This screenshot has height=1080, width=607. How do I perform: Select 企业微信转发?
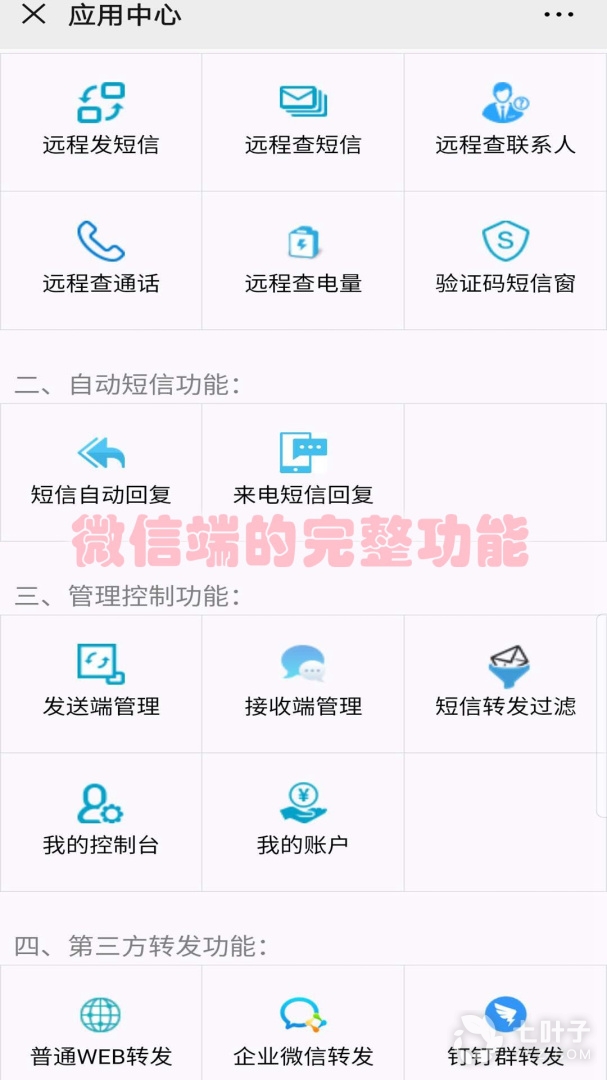[x=303, y=1032]
